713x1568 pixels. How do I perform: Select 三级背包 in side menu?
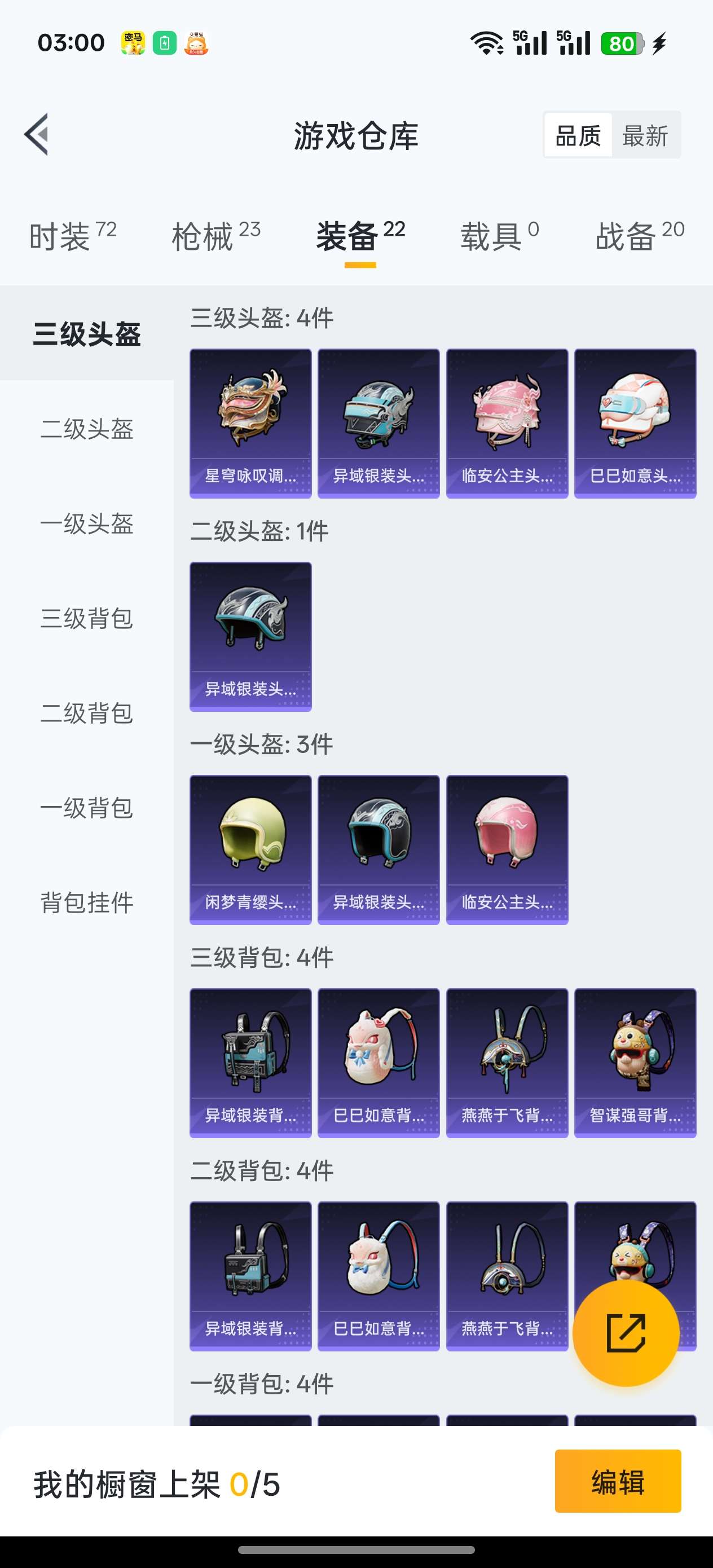[x=86, y=618]
